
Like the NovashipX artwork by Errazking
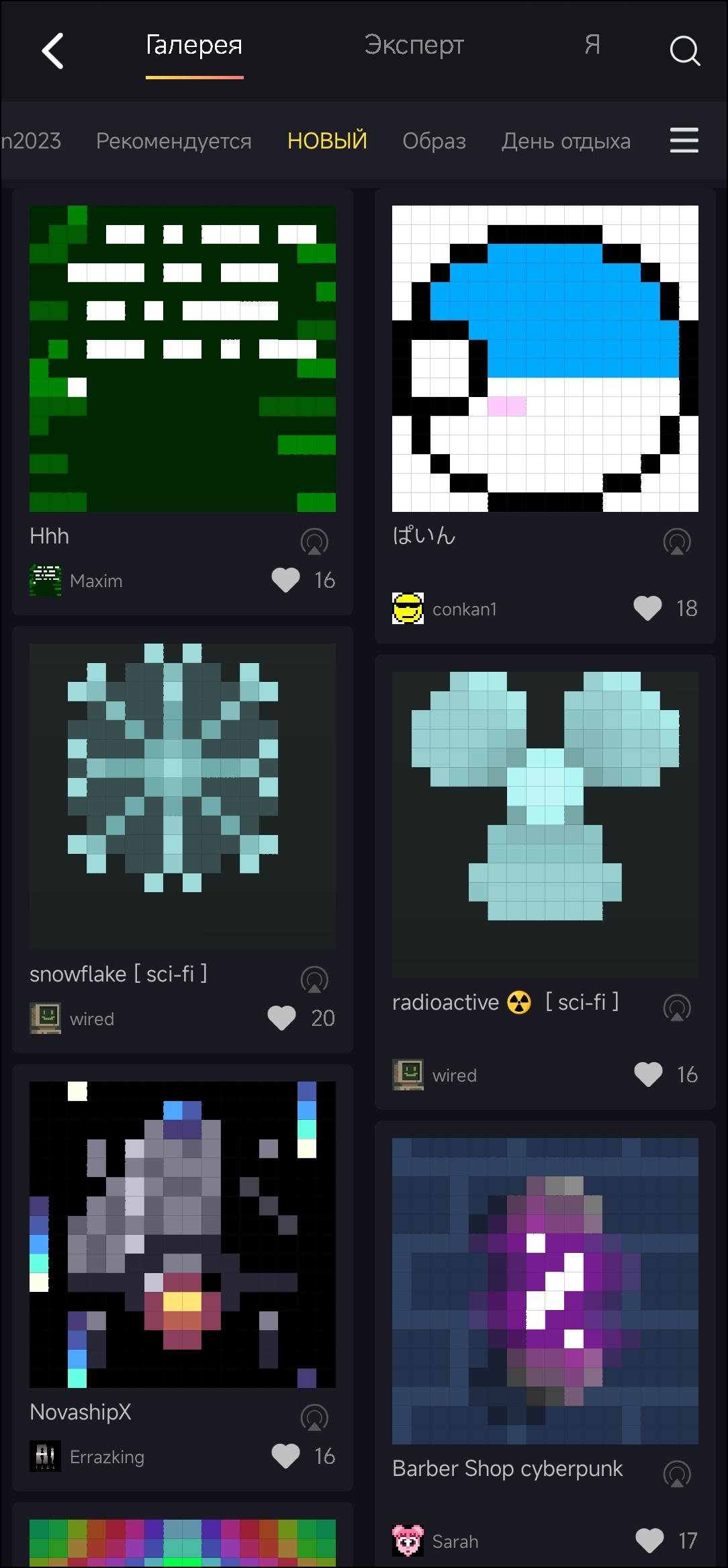click(x=285, y=1456)
